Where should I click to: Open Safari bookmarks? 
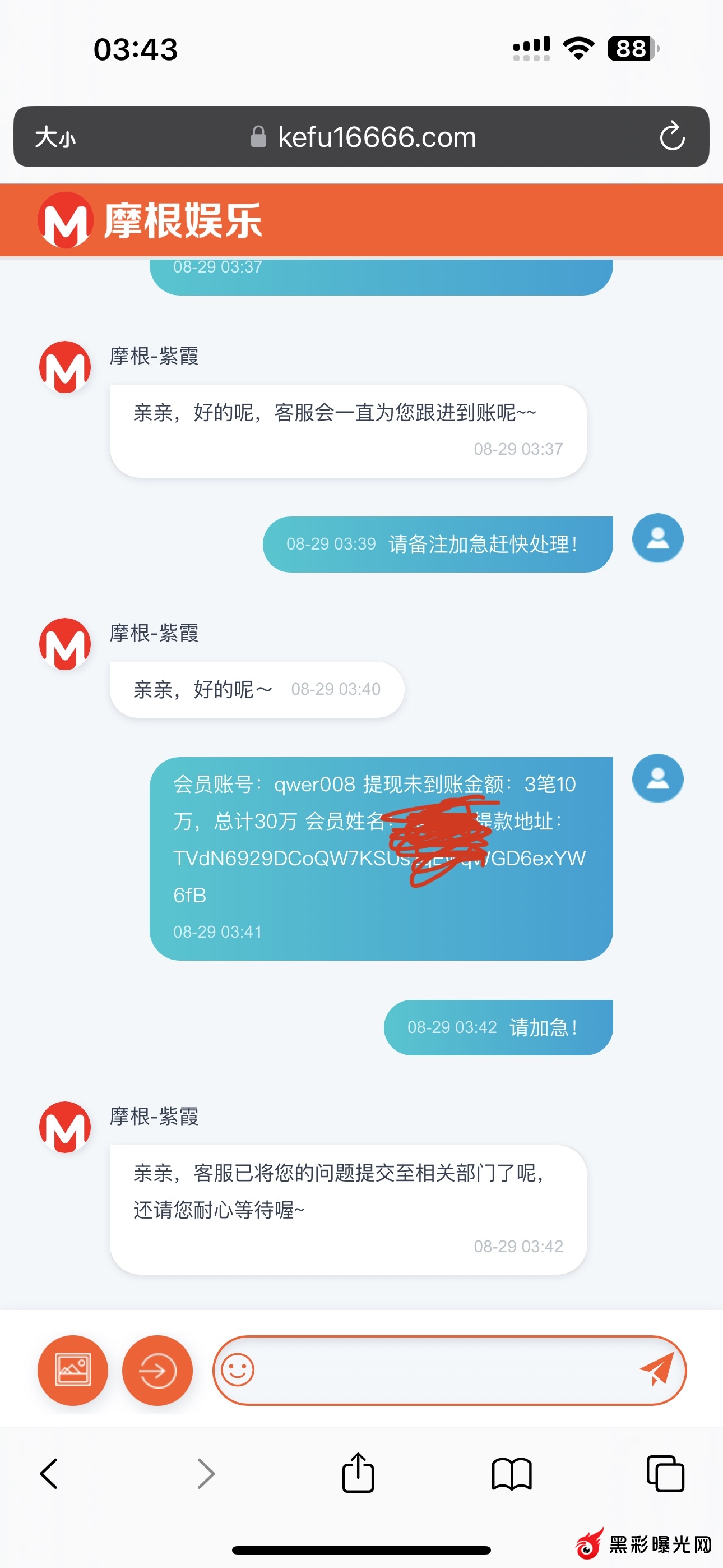[511, 1474]
